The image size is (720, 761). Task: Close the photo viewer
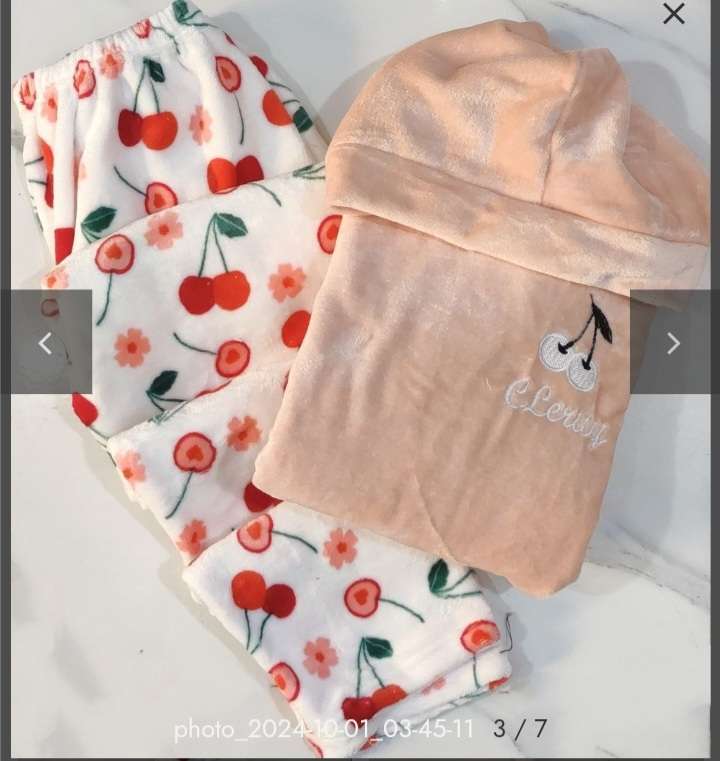point(674,14)
